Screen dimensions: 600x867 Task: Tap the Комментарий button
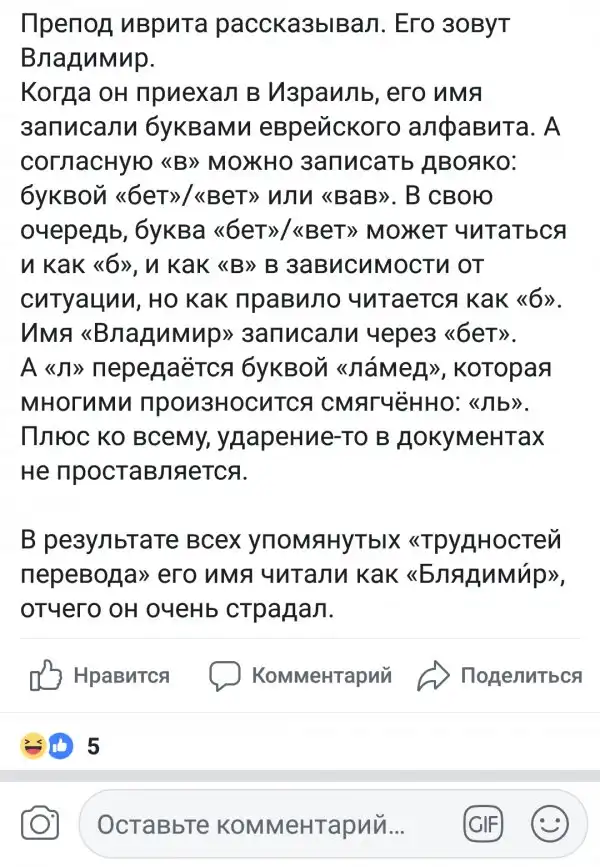[299, 675]
